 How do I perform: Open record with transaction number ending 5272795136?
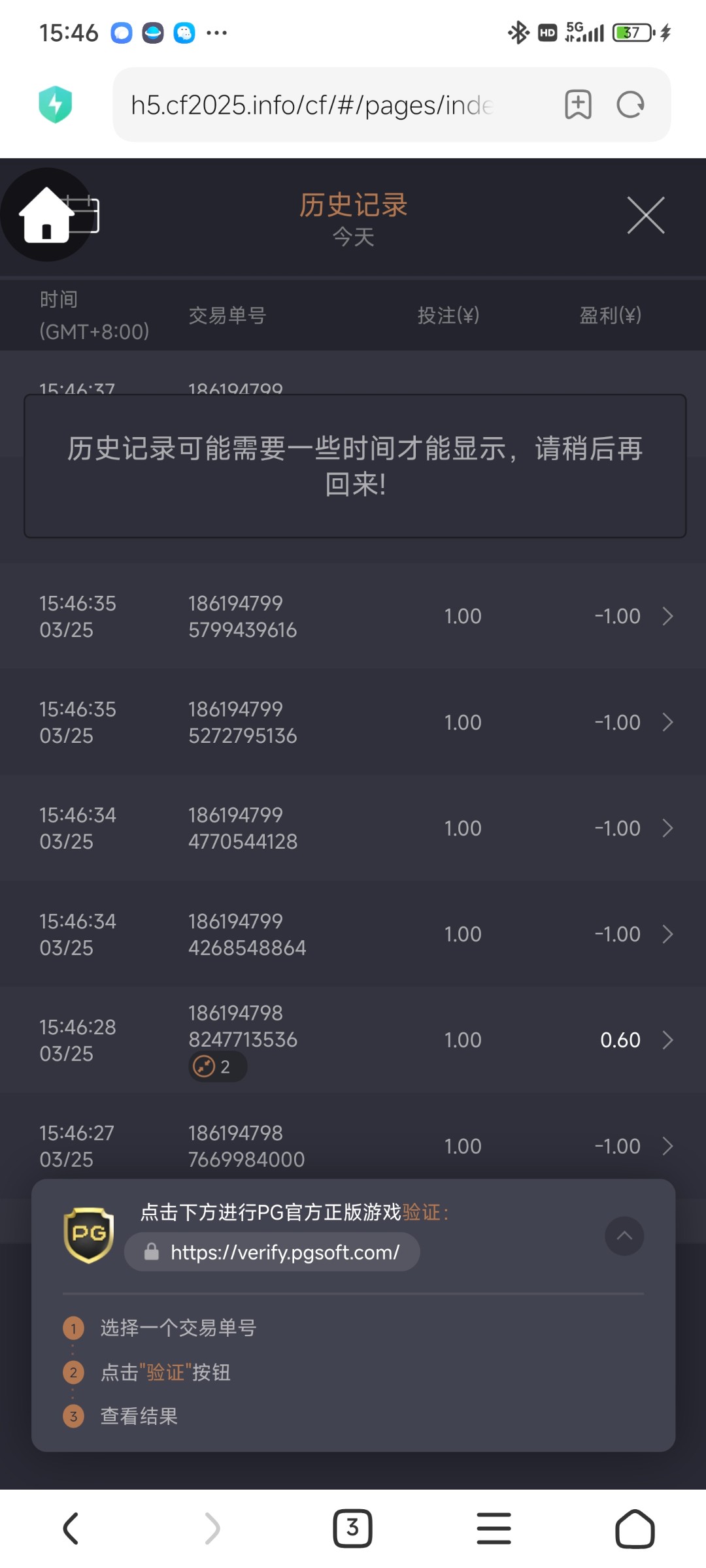pyautogui.click(x=353, y=722)
